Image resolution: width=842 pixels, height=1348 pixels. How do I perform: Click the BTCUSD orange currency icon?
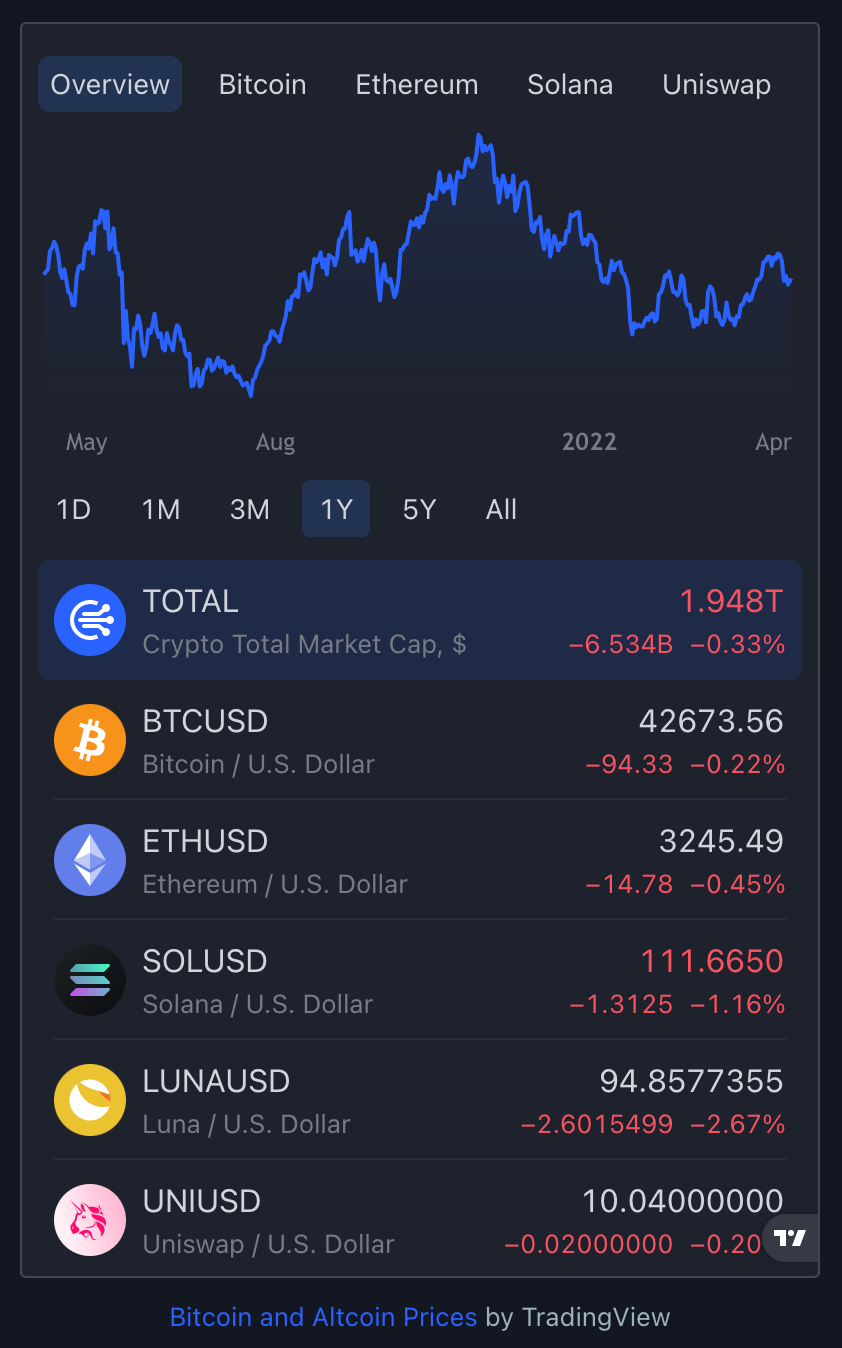coord(90,740)
